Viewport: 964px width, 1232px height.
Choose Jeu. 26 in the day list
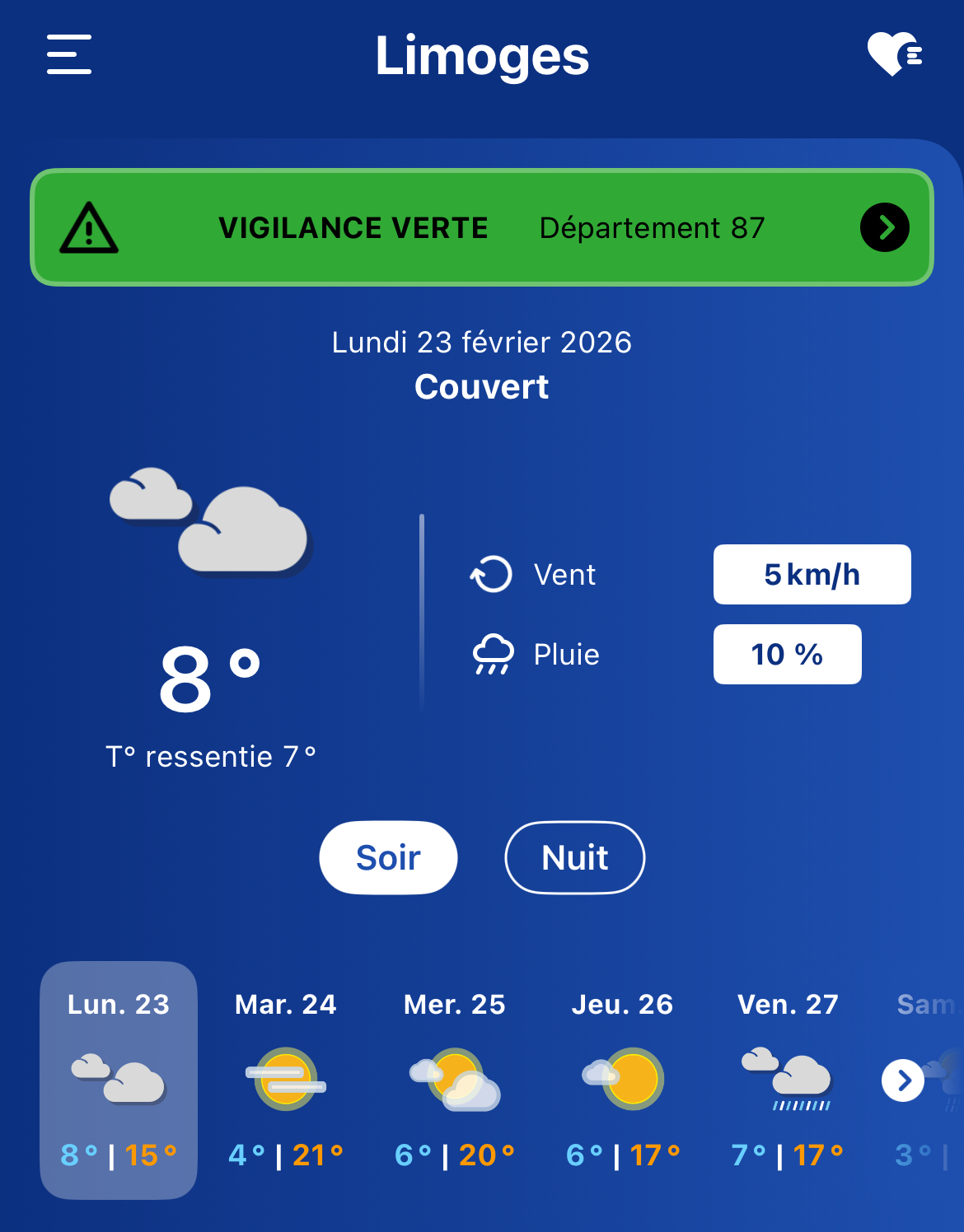click(622, 1079)
